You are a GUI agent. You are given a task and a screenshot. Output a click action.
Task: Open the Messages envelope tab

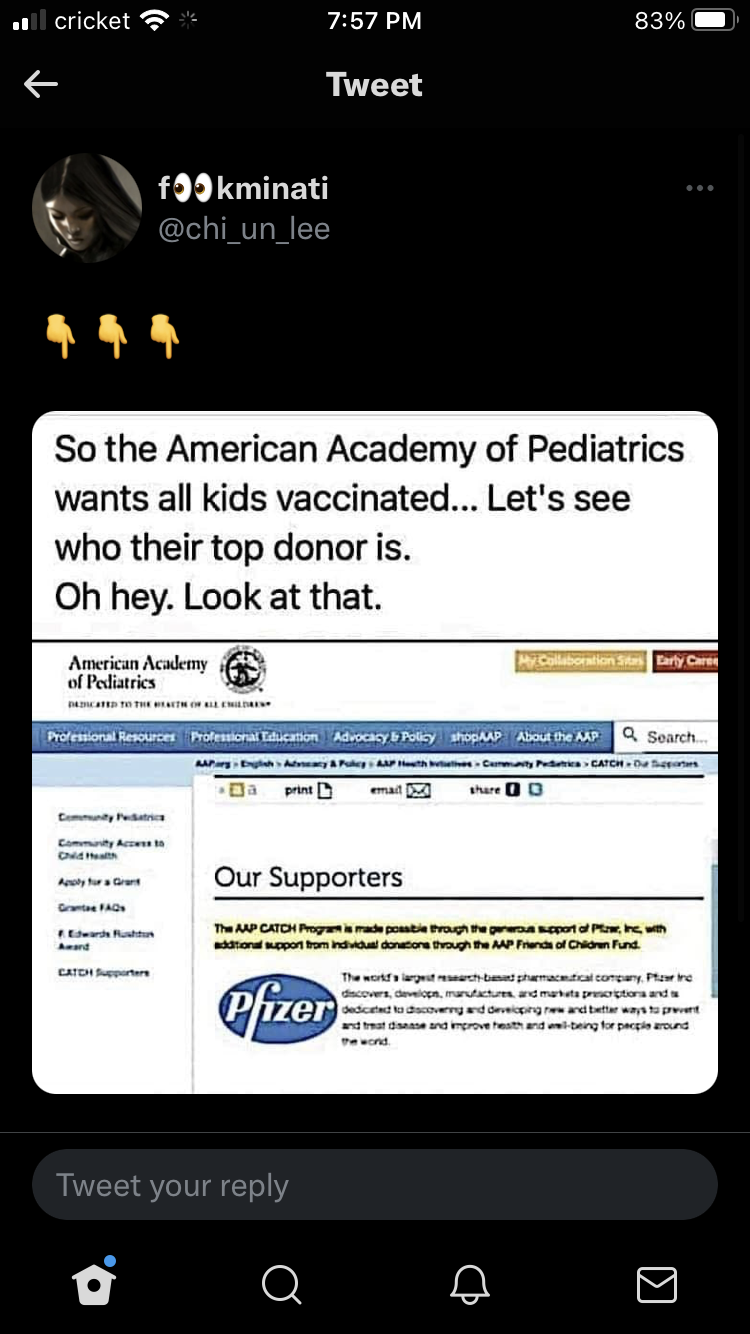point(656,1284)
